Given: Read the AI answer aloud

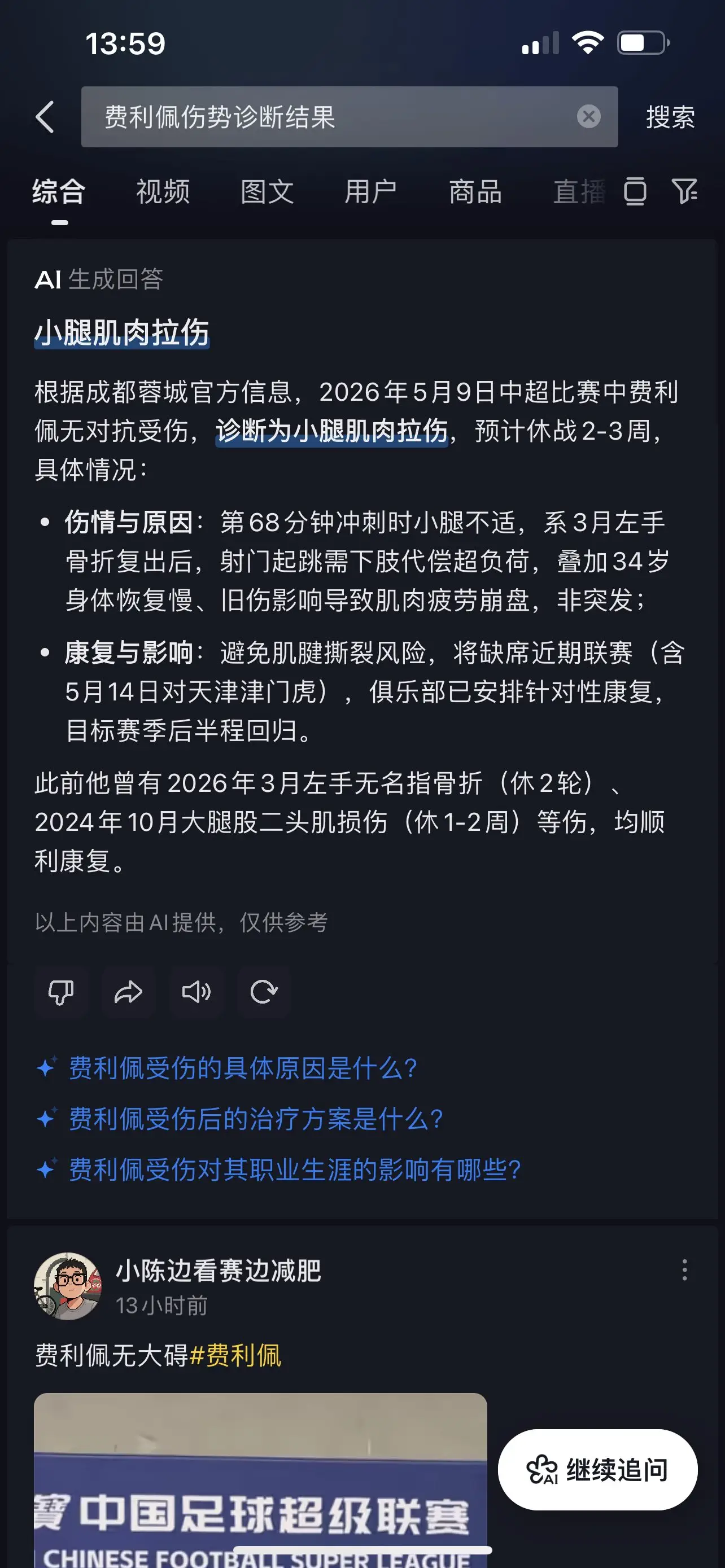Looking at the screenshot, I should (196, 992).
